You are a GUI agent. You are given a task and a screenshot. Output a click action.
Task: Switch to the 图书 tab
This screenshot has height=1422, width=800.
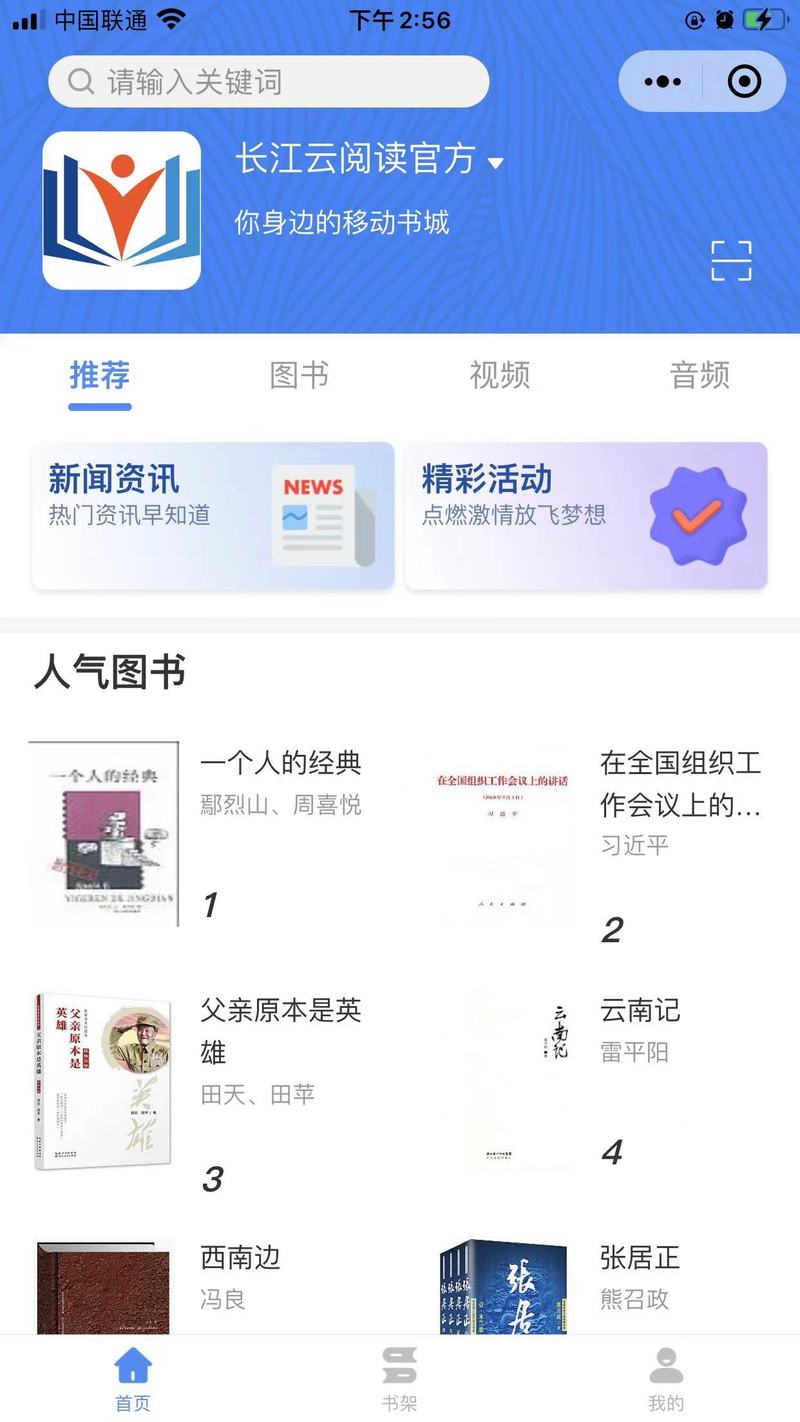[x=299, y=376]
